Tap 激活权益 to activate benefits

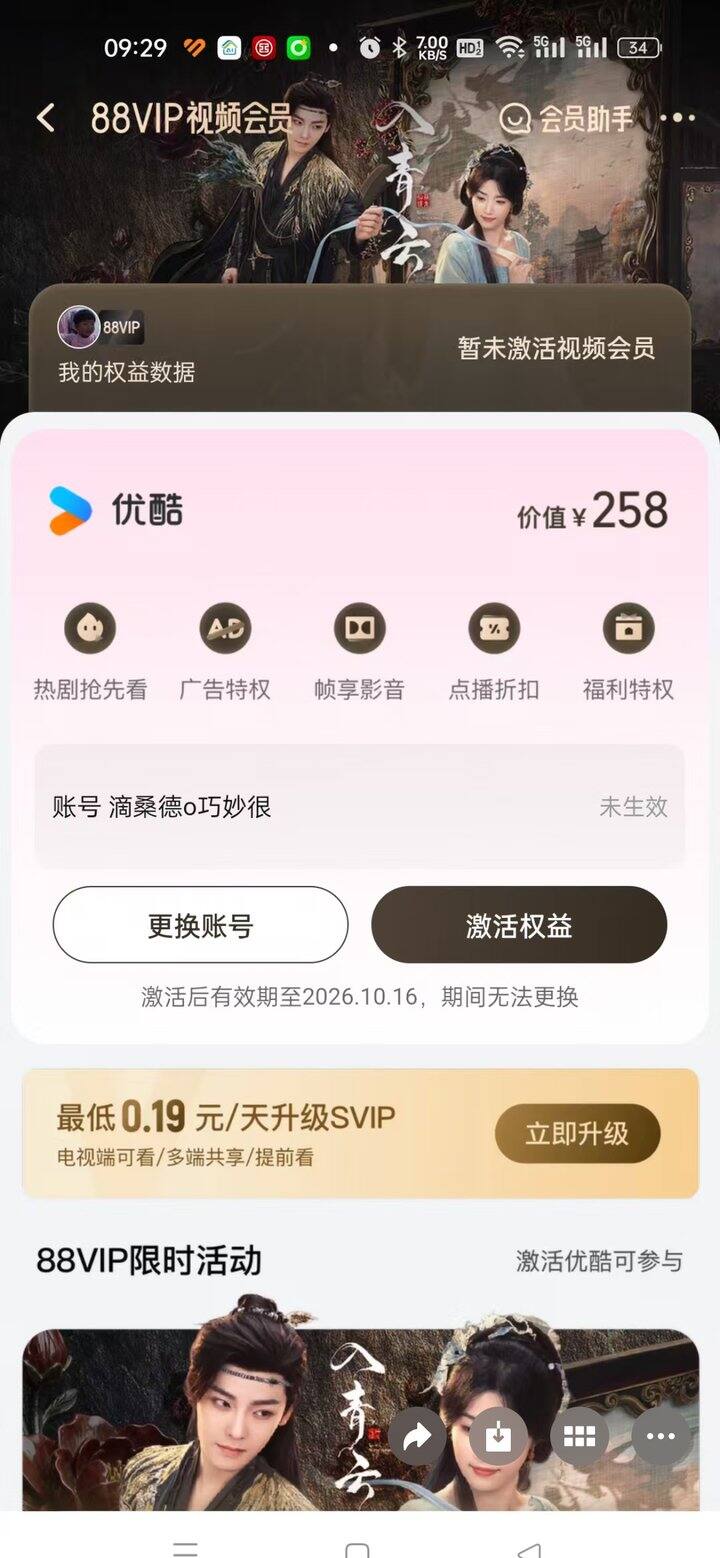[519, 925]
